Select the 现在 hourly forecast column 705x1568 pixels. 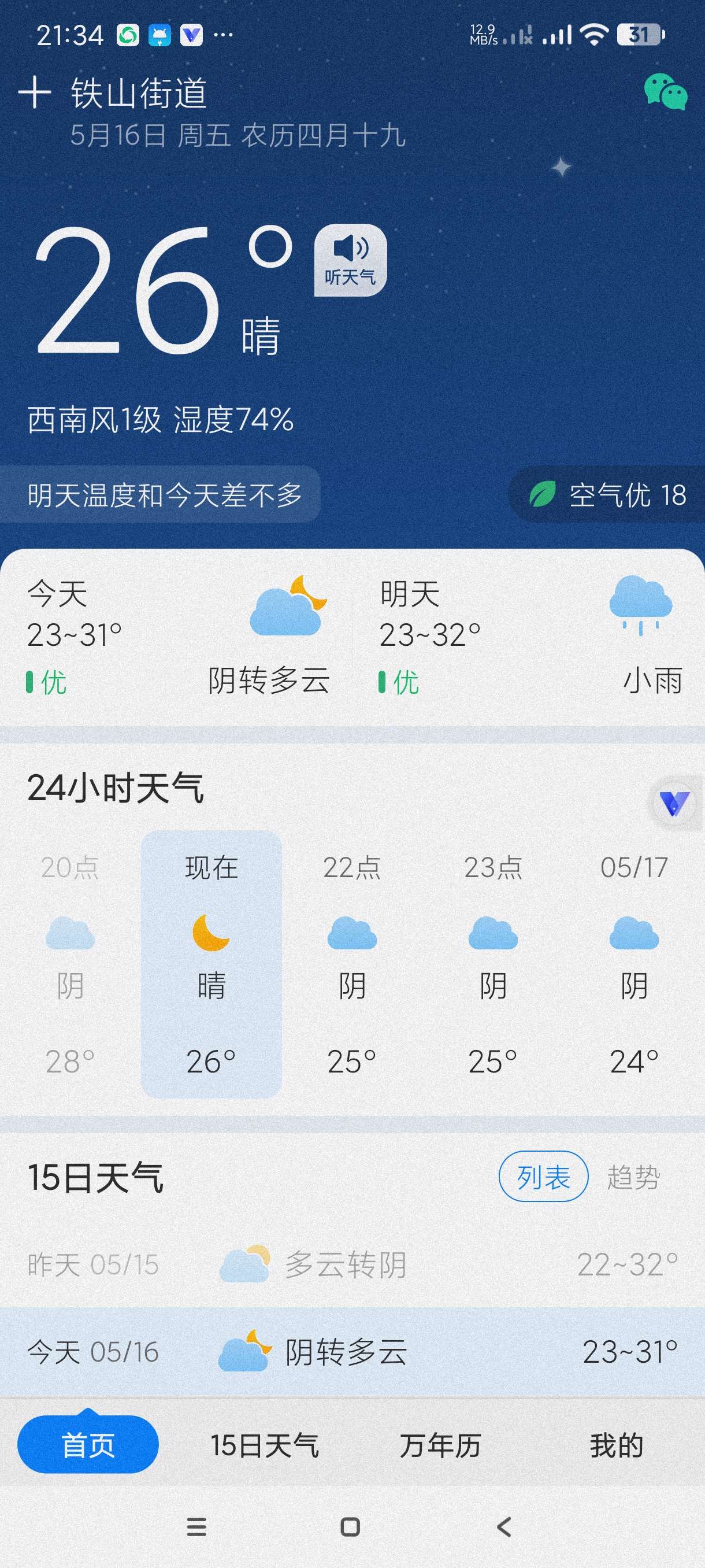click(211, 963)
